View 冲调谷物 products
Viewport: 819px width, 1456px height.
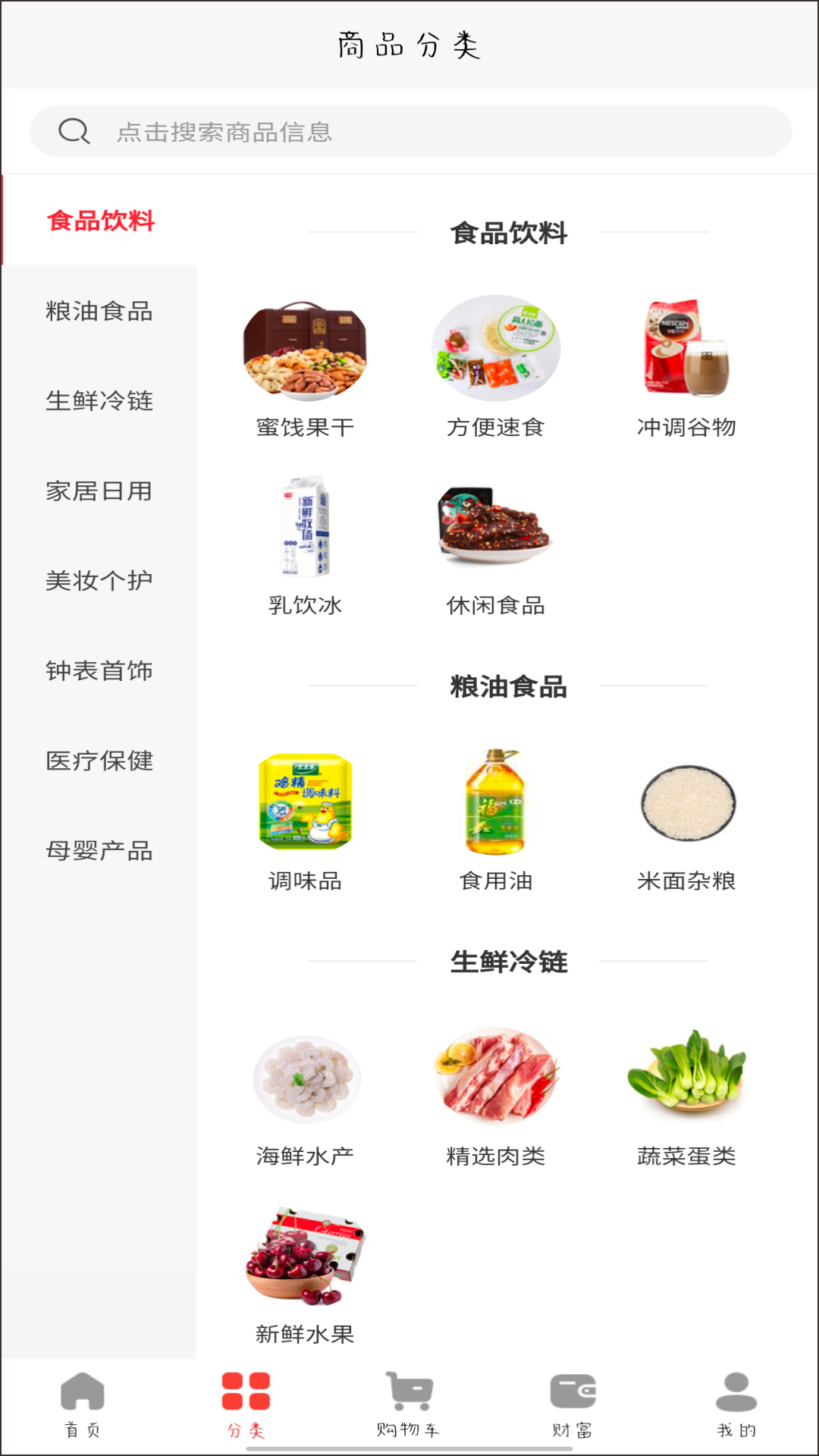click(x=686, y=367)
